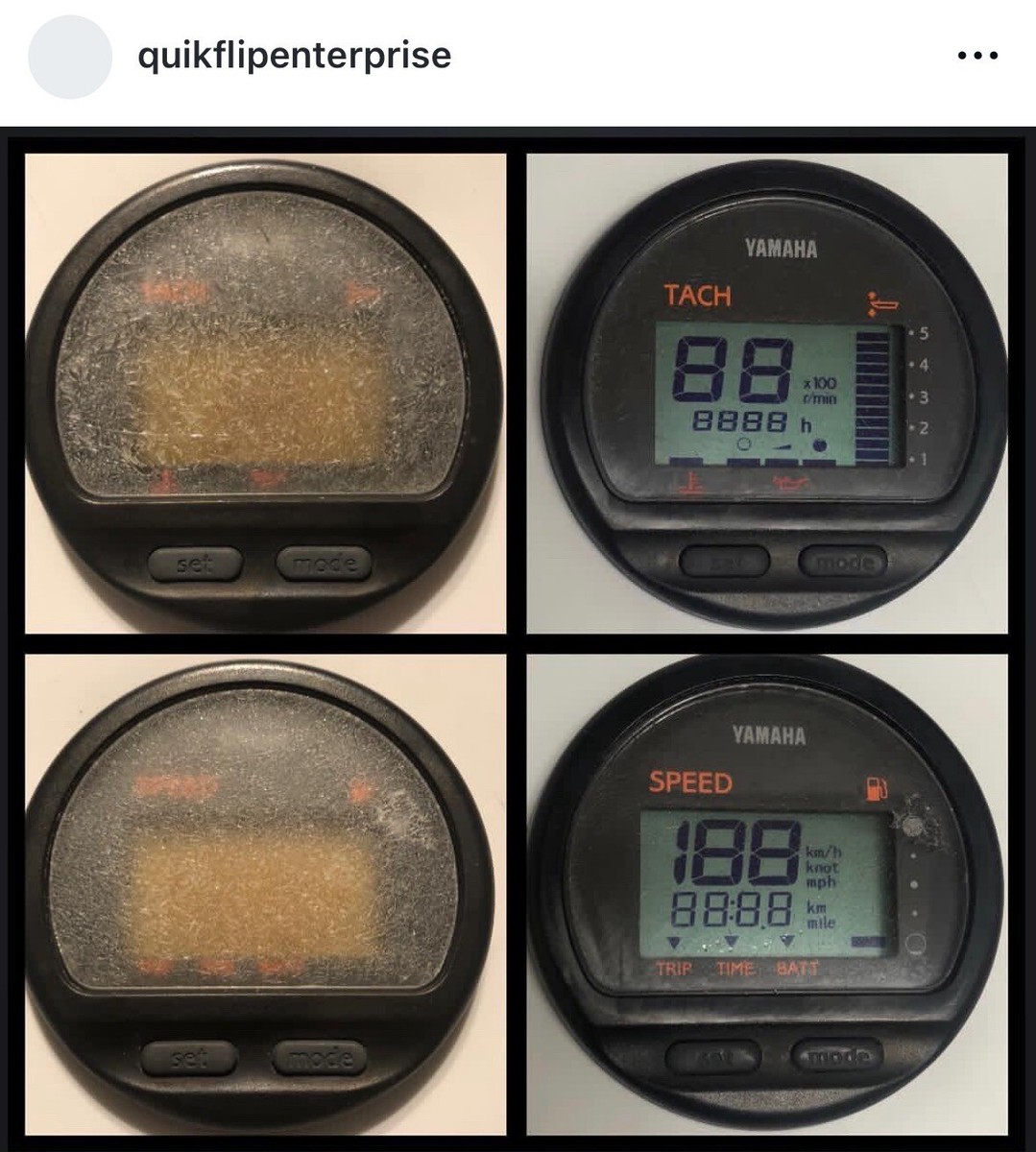1036x1152 pixels.
Task: Open the quikflipenterprise username link
Action: (295, 55)
